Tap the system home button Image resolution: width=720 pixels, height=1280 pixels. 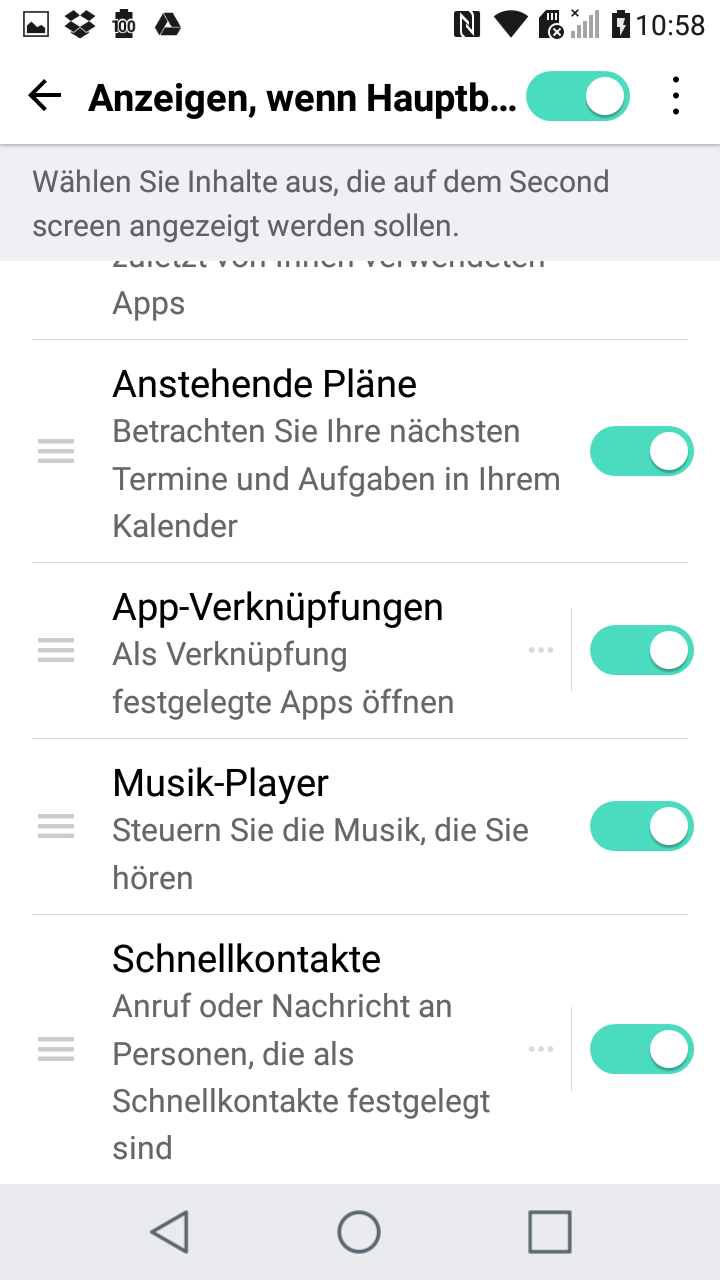pyautogui.click(x=359, y=1232)
